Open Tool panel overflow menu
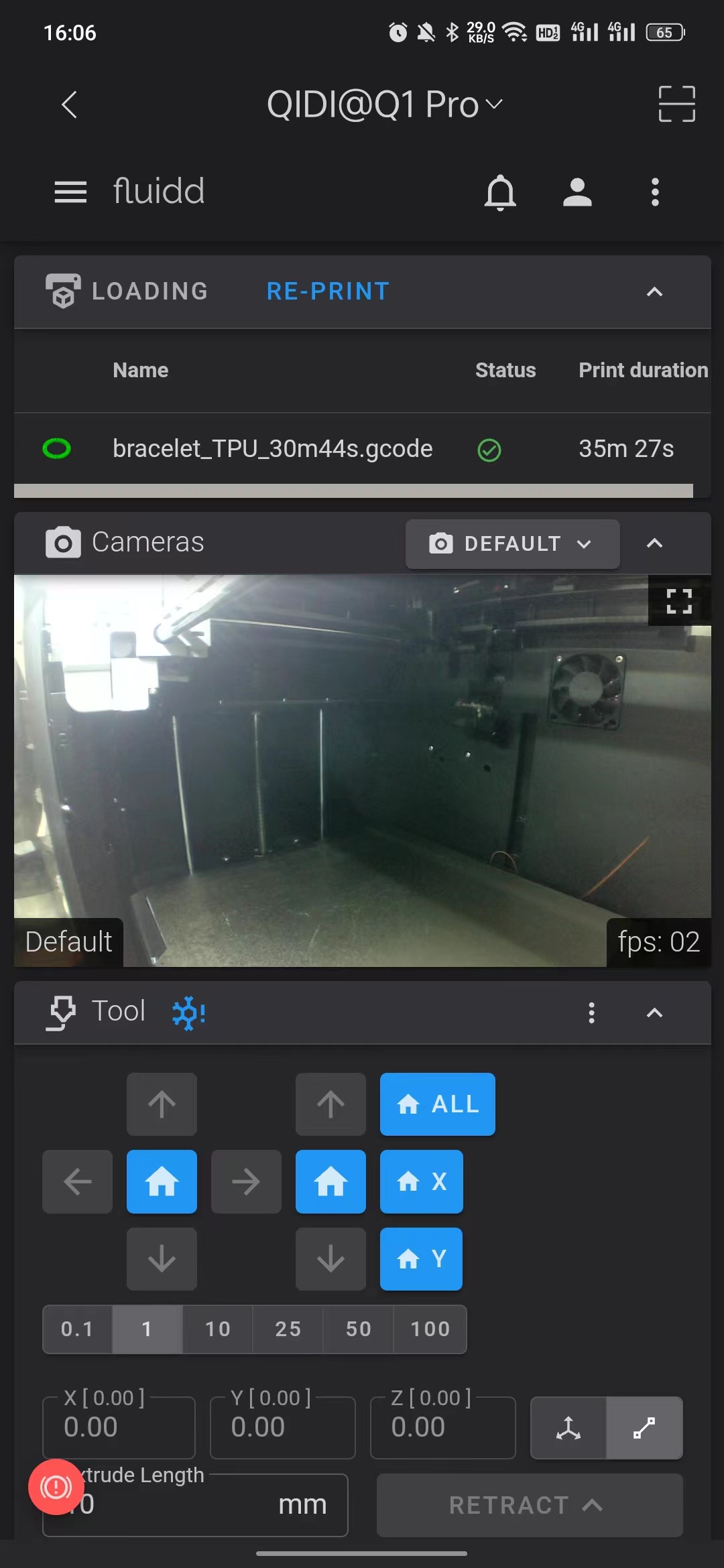The image size is (724, 1568). (591, 1012)
